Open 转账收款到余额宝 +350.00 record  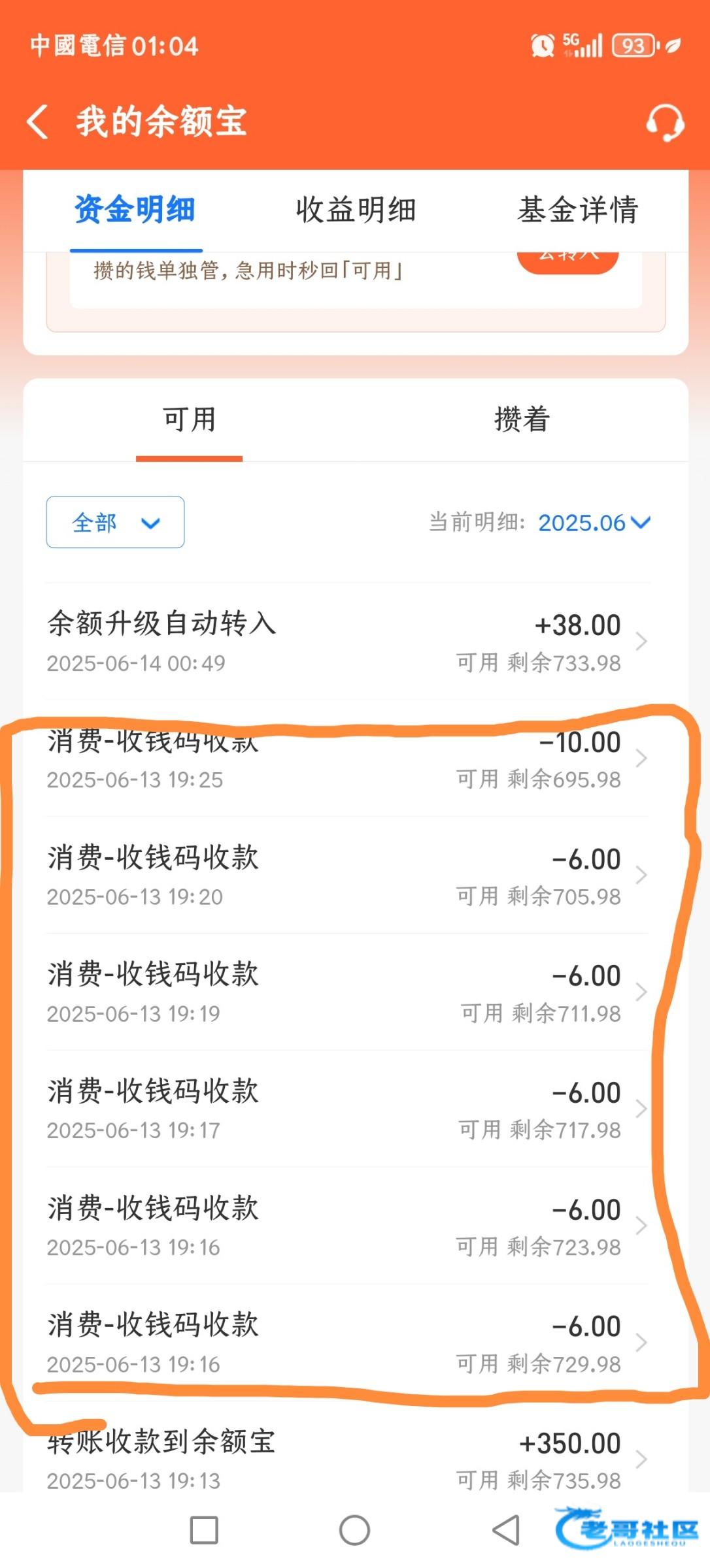[348, 1460]
